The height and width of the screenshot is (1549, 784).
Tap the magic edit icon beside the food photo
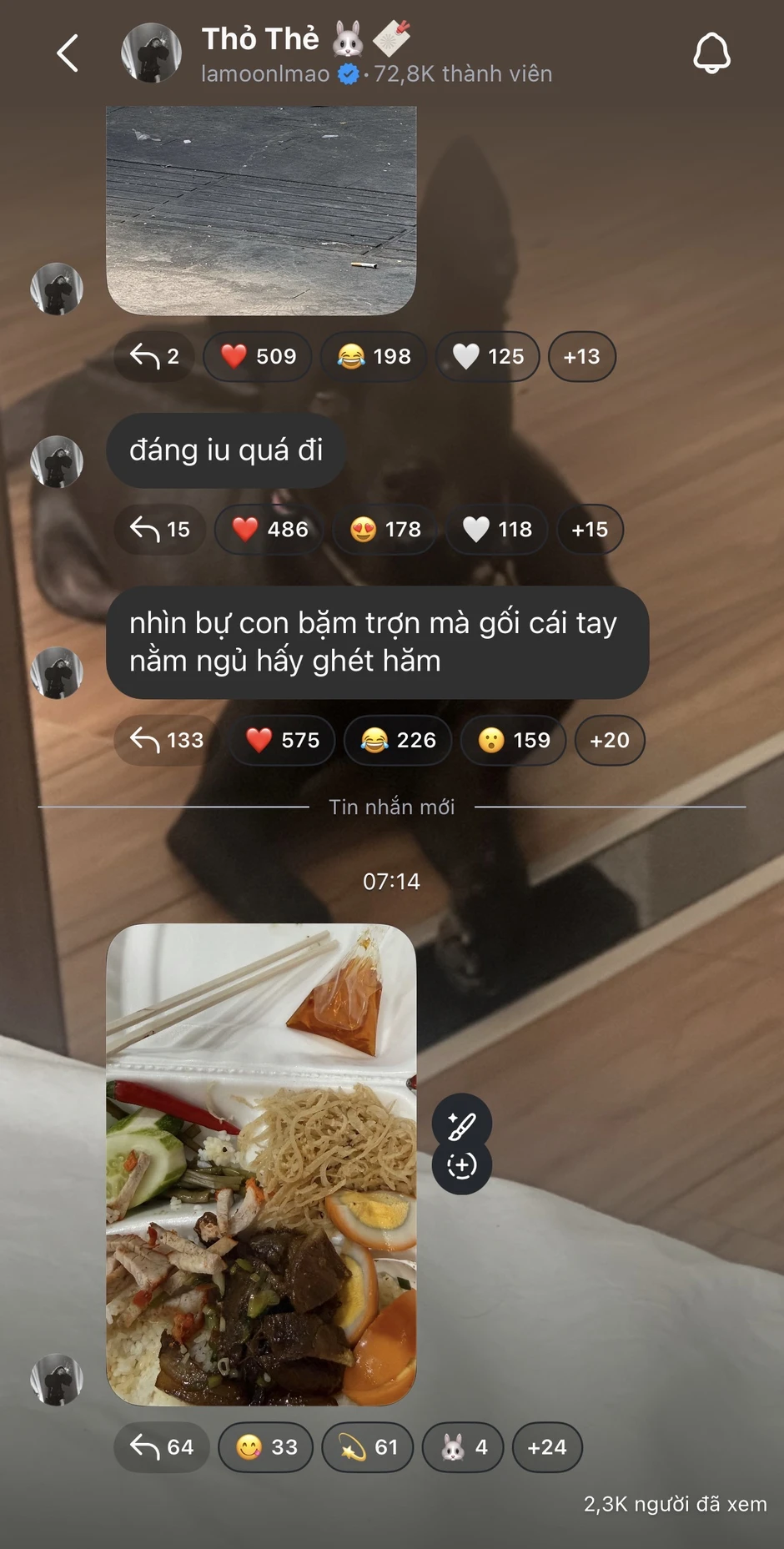[461, 1124]
